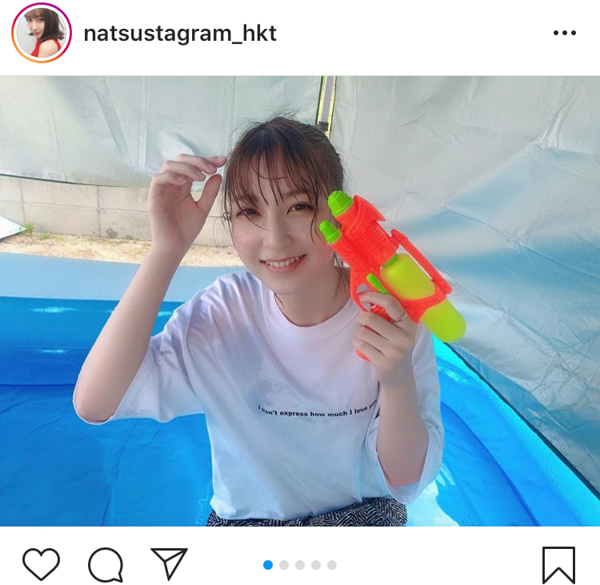The width and height of the screenshot is (600, 585).
Task: Share the post with the paper plane icon
Action: (169, 563)
